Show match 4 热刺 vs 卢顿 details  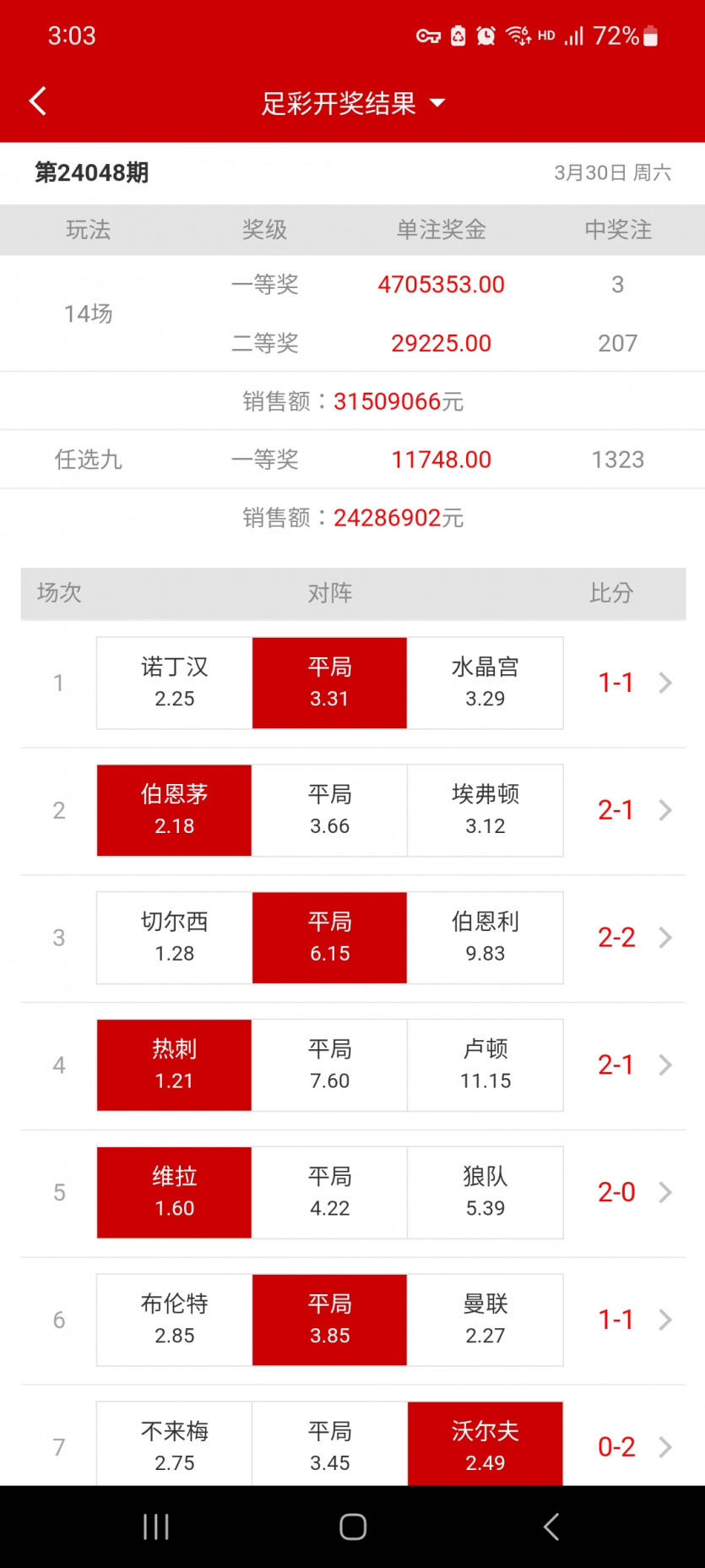(664, 1065)
